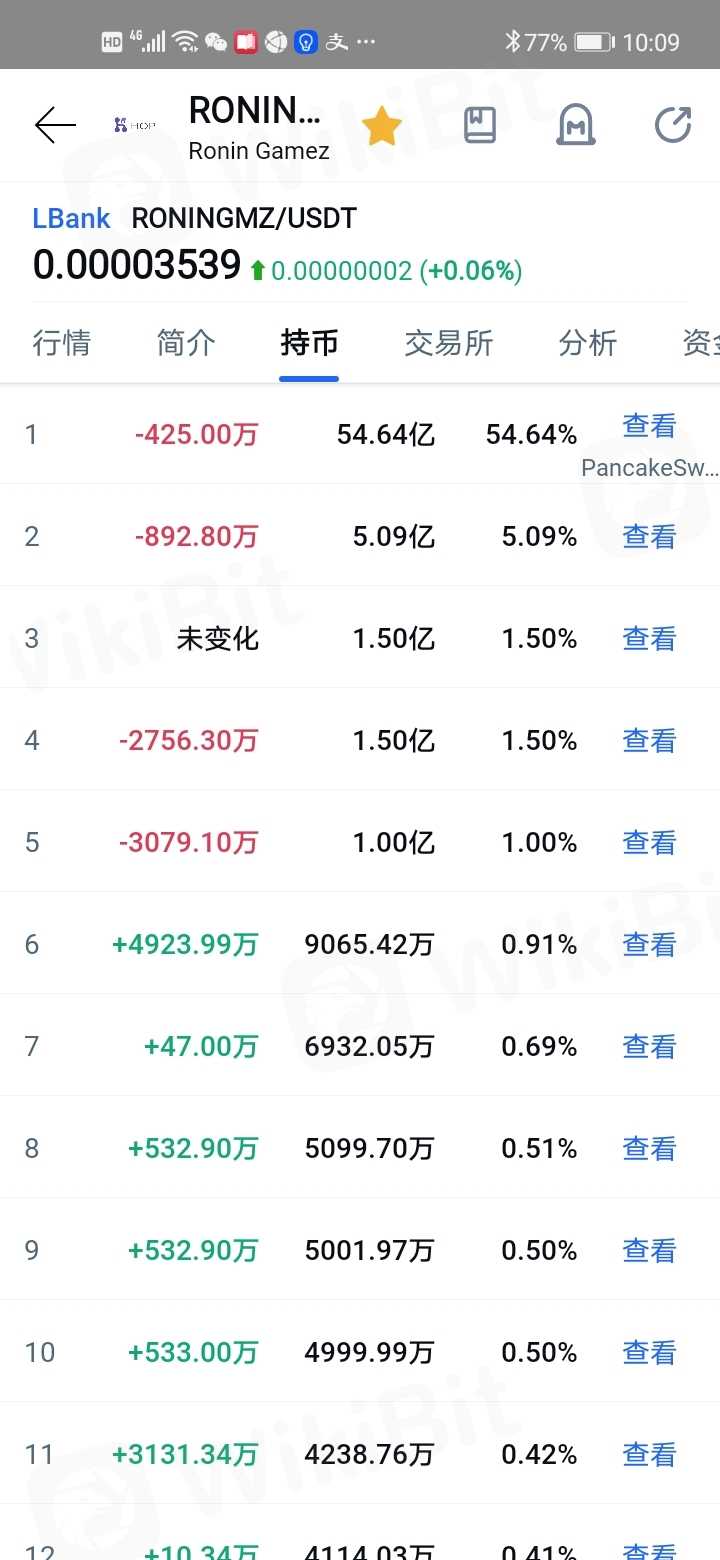Image resolution: width=720 pixels, height=1560 pixels.
Task: Tap 查看 in the 未变化 row
Action: (650, 639)
